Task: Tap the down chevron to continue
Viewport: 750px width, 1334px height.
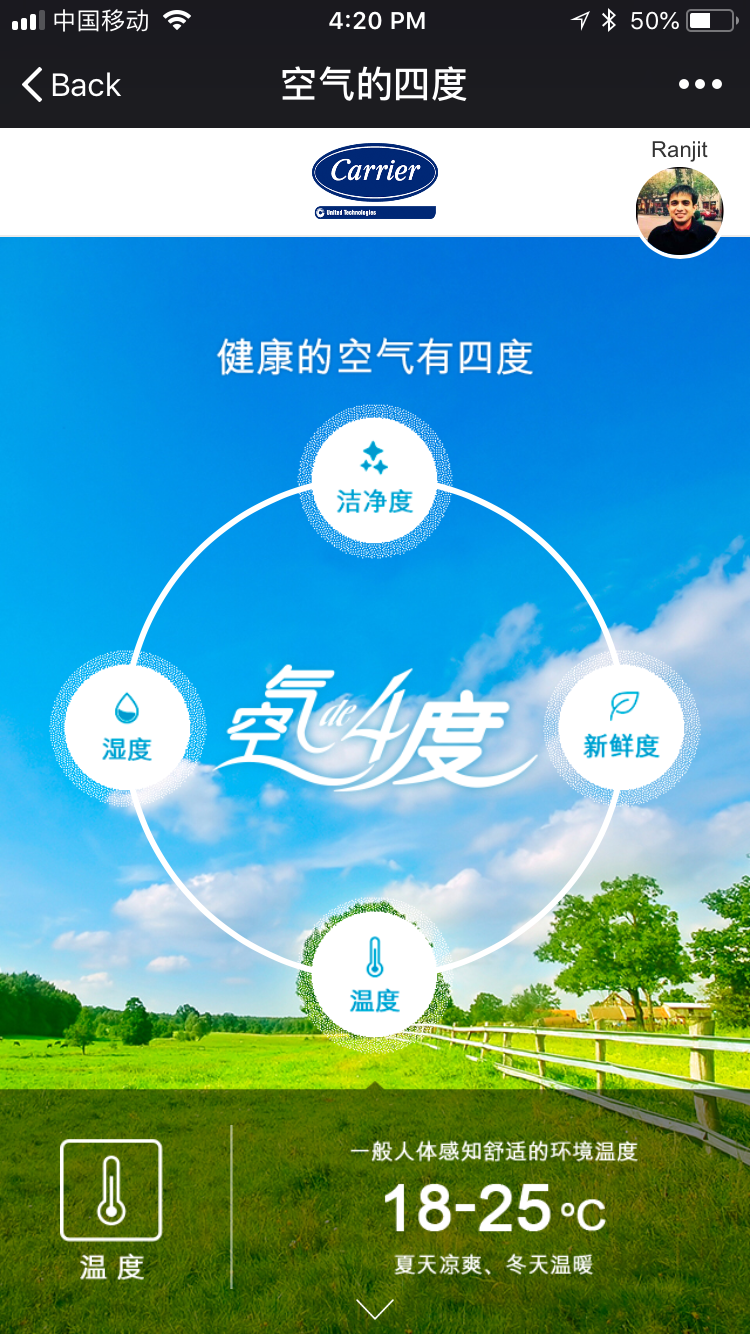Action: (x=375, y=1309)
